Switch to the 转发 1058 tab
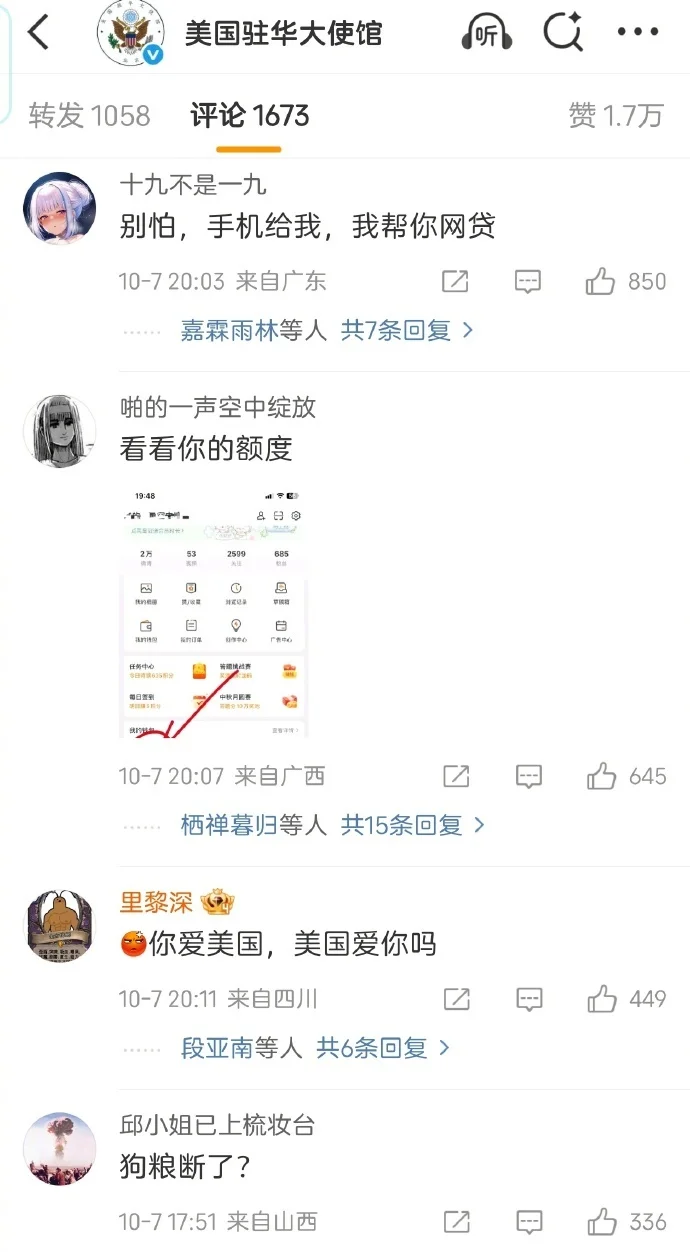 (89, 116)
